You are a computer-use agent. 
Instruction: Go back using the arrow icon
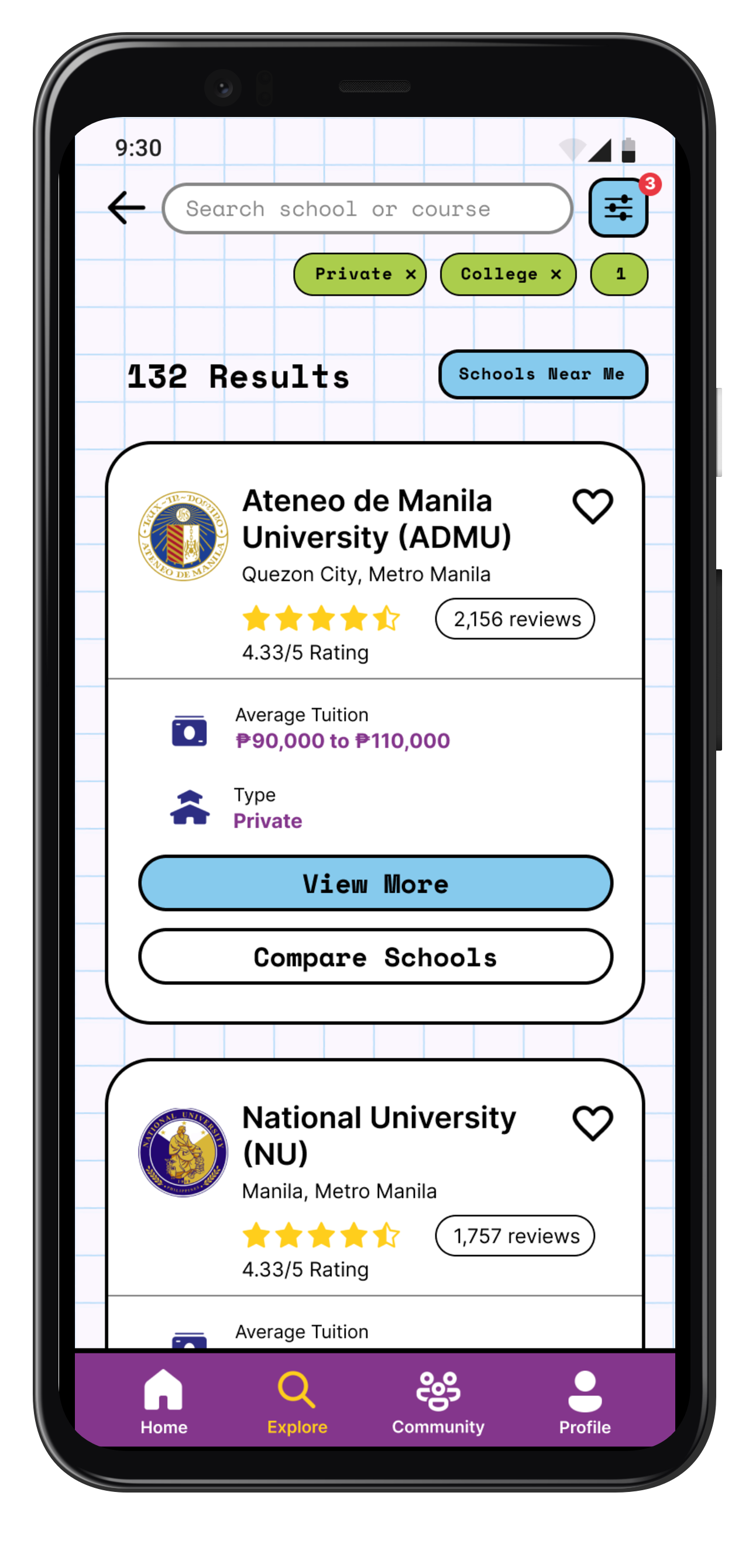[126, 208]
